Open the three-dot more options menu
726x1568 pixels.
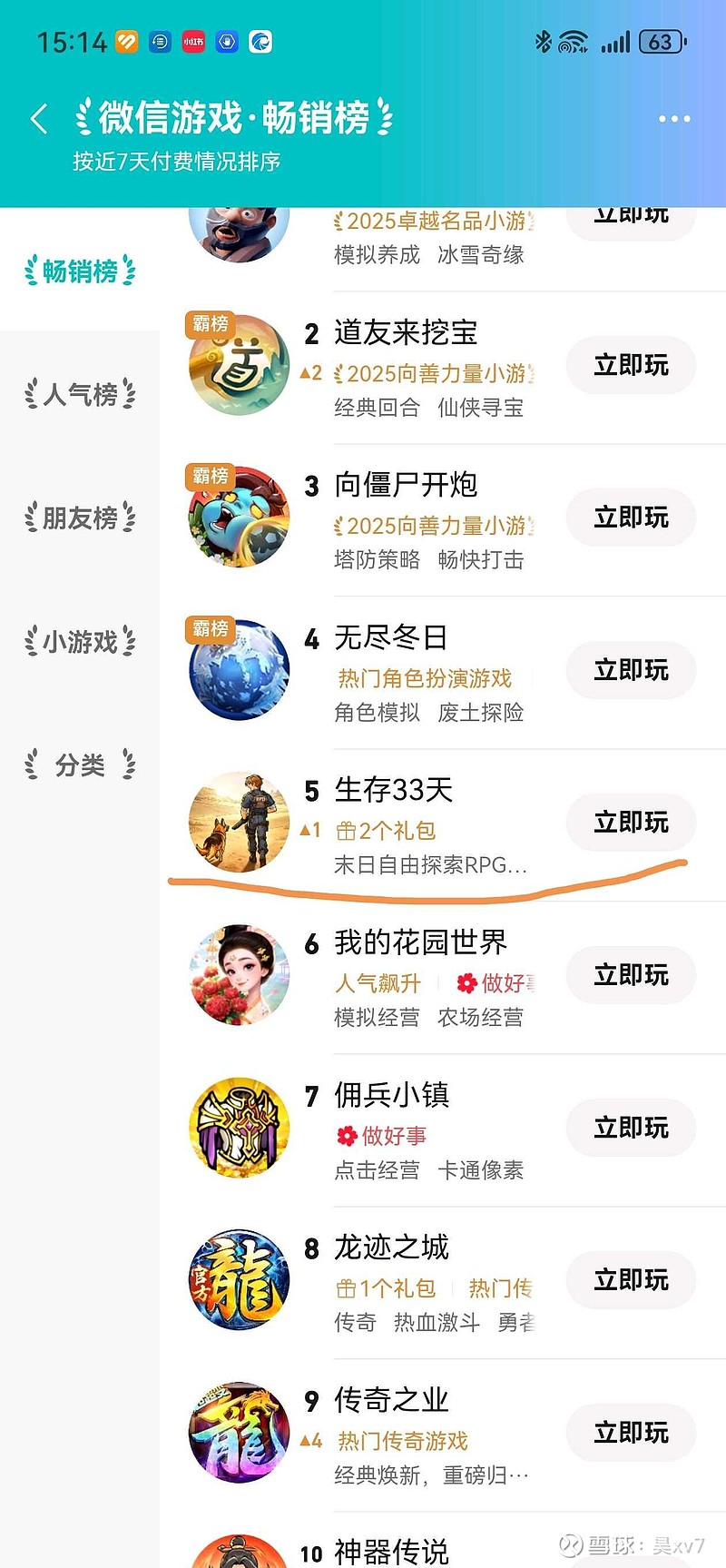(674, 118)
